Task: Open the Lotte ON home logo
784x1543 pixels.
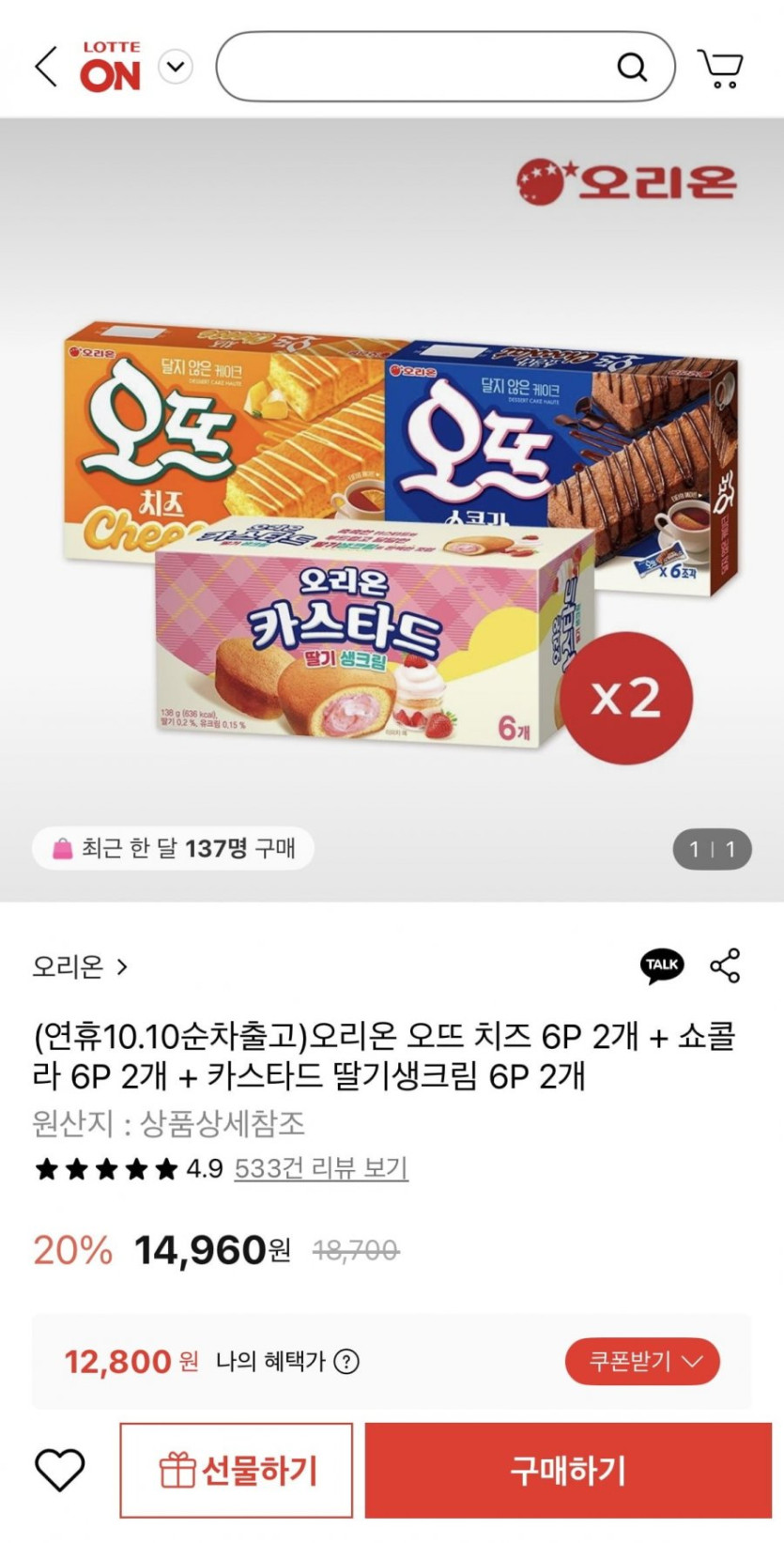Action: pyautogui.click(x=111, y=68)
